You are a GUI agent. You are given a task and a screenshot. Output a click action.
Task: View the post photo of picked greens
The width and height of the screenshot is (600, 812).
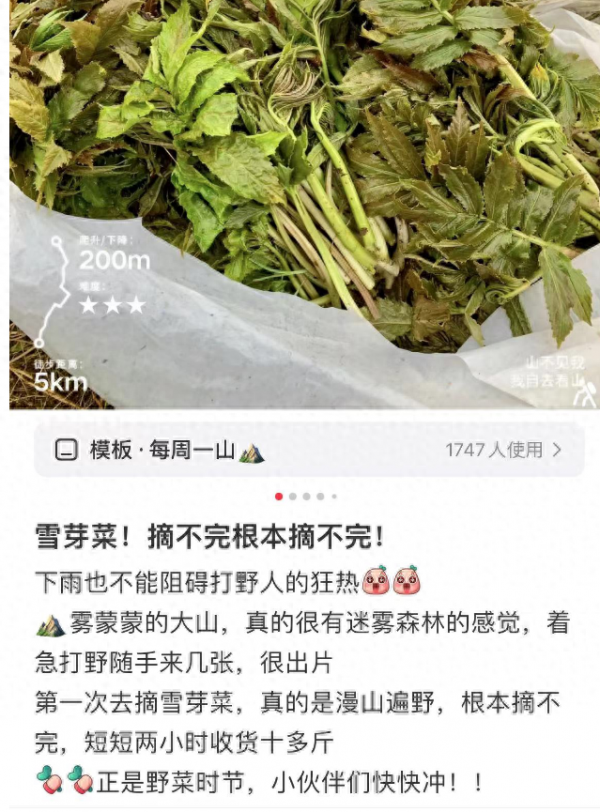[x=300, y=200]
